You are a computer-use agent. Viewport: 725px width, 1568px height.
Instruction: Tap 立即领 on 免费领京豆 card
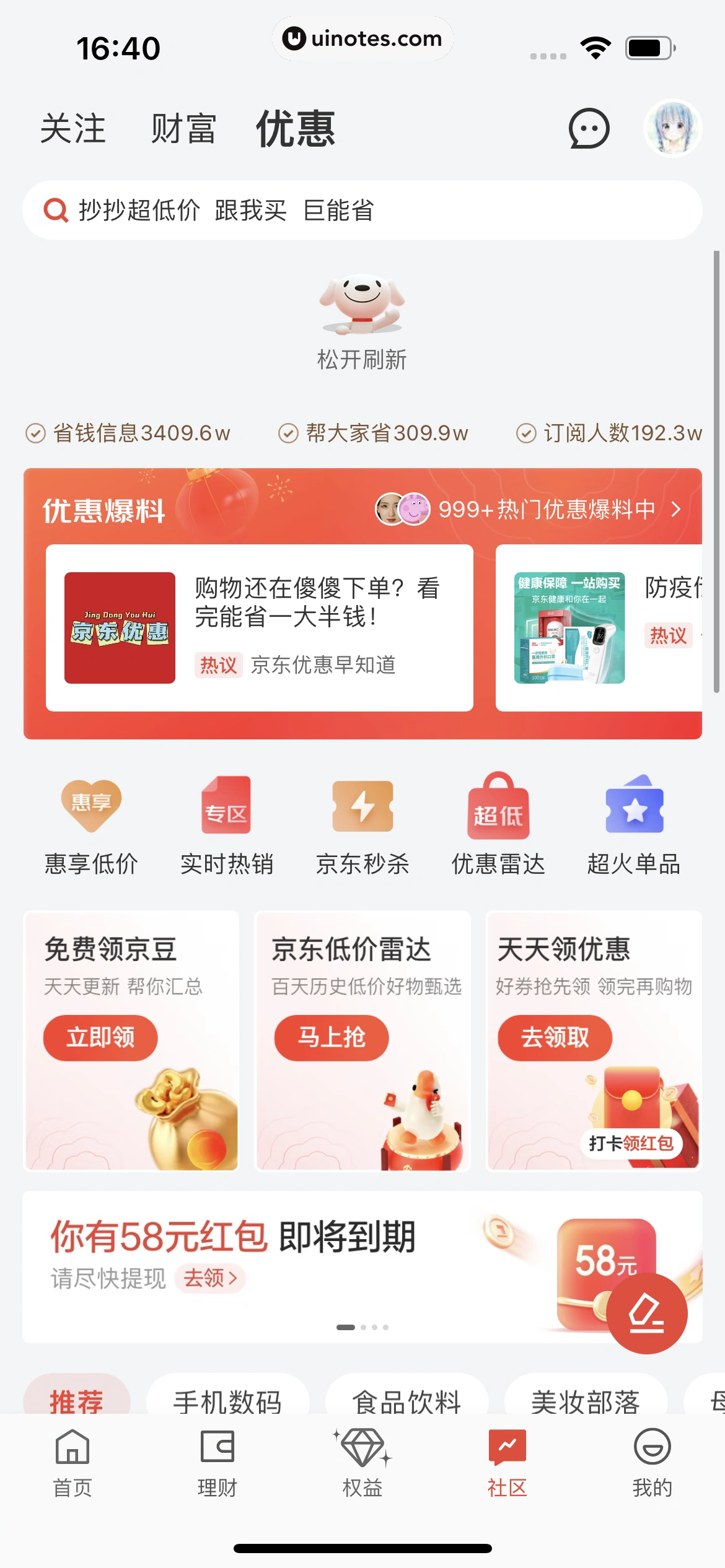[x=100, y=1037]
